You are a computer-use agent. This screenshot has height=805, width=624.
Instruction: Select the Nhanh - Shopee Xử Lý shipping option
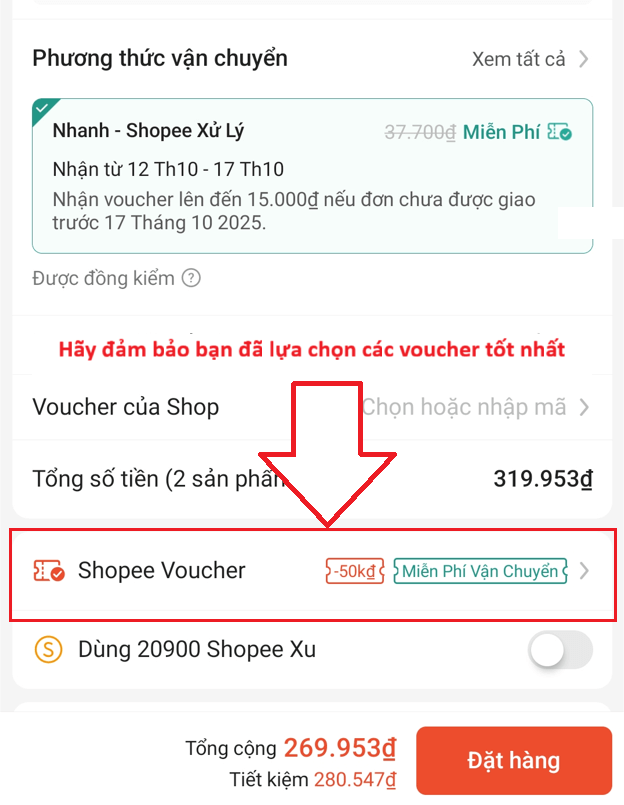click(x=312, y=175)
